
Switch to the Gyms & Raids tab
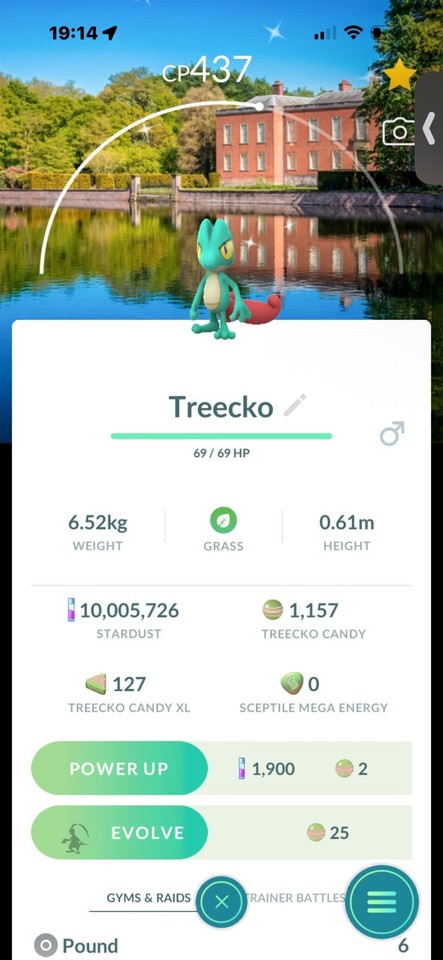pyautogui.click(x=149, y=898)
